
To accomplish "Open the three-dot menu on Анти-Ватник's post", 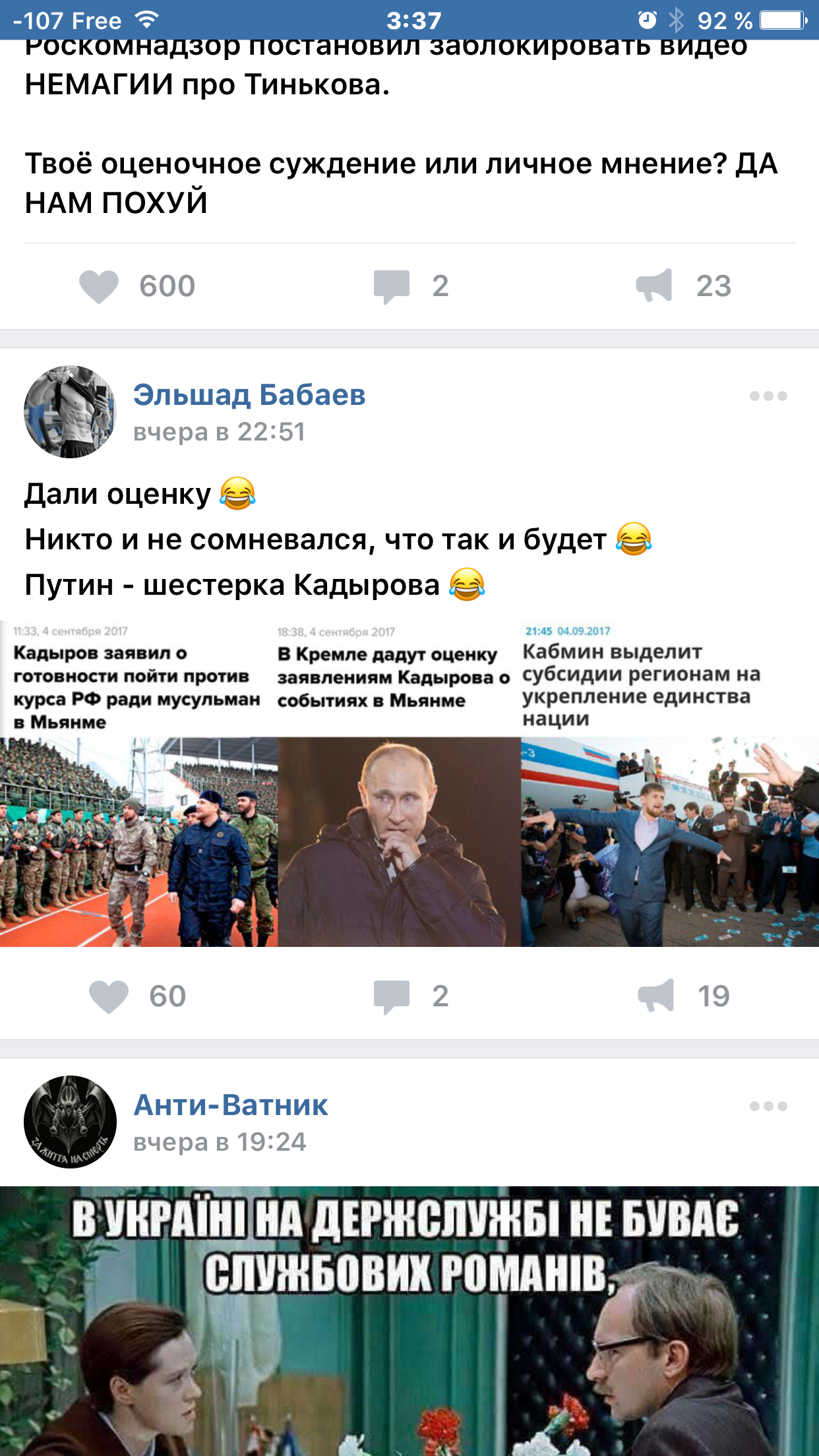I will pyautogui.click(x=768, y=1107).
